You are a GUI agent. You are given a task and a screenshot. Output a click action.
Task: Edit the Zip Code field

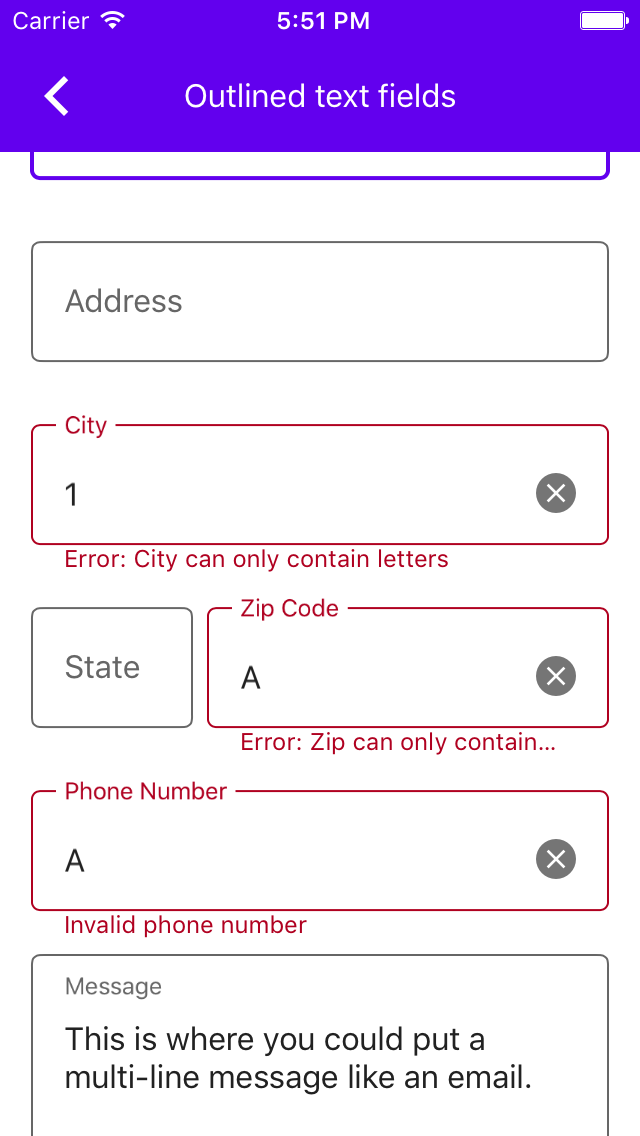(380, 678)
